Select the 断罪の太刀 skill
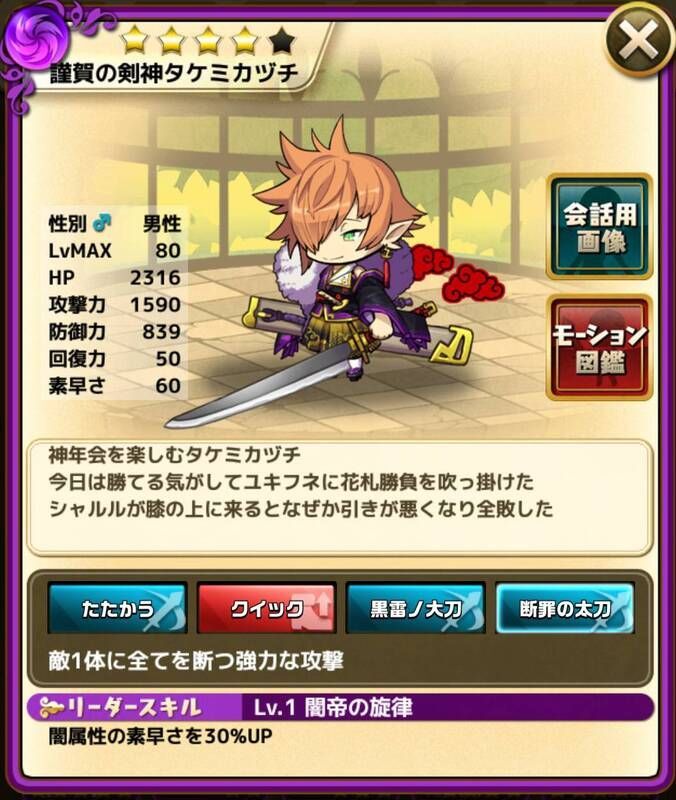 click(564, 608)
